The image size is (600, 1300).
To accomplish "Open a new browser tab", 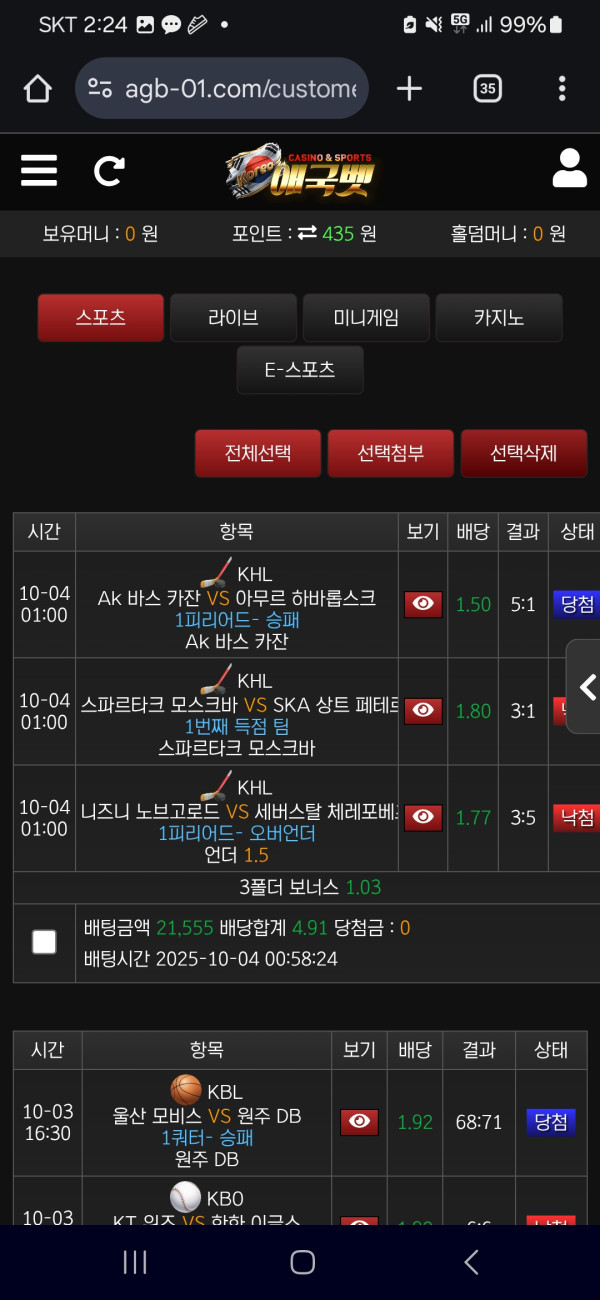I will point(409,89).
